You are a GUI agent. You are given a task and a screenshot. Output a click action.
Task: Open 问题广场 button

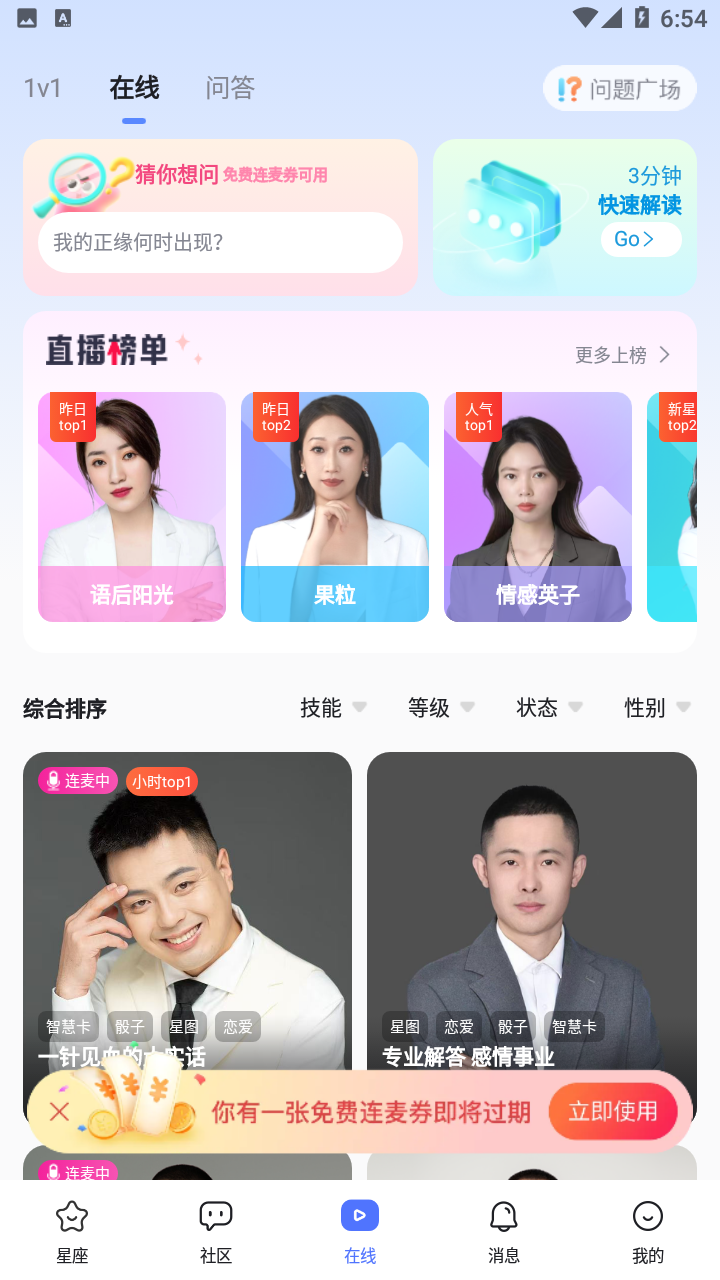[620, 89]
